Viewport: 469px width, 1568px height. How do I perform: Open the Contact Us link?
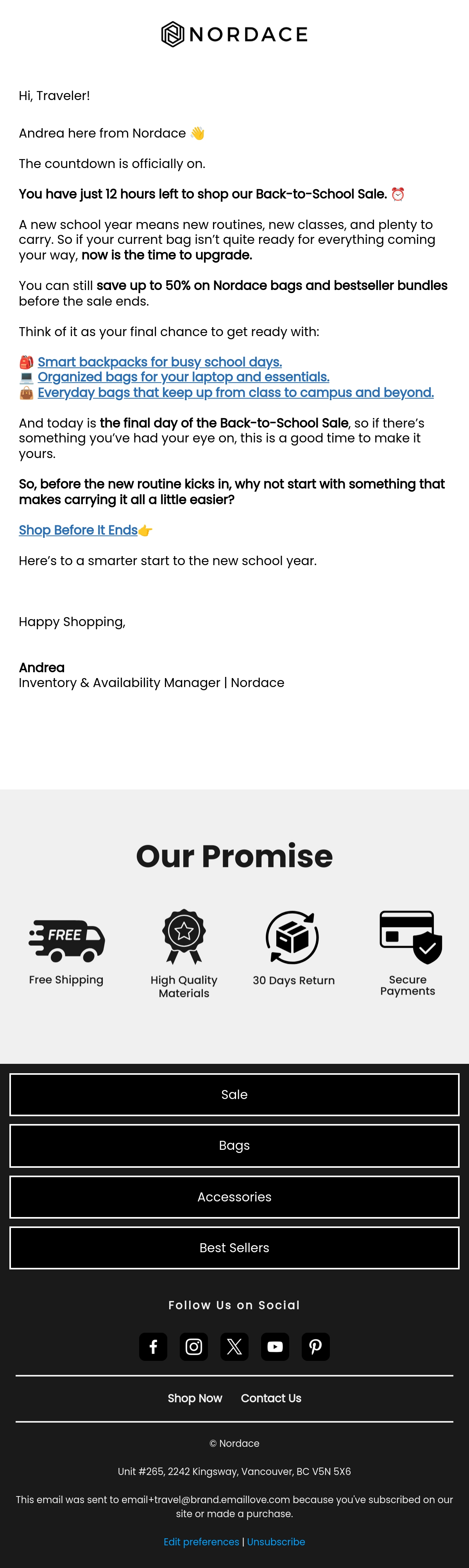tap(271, 1398)
